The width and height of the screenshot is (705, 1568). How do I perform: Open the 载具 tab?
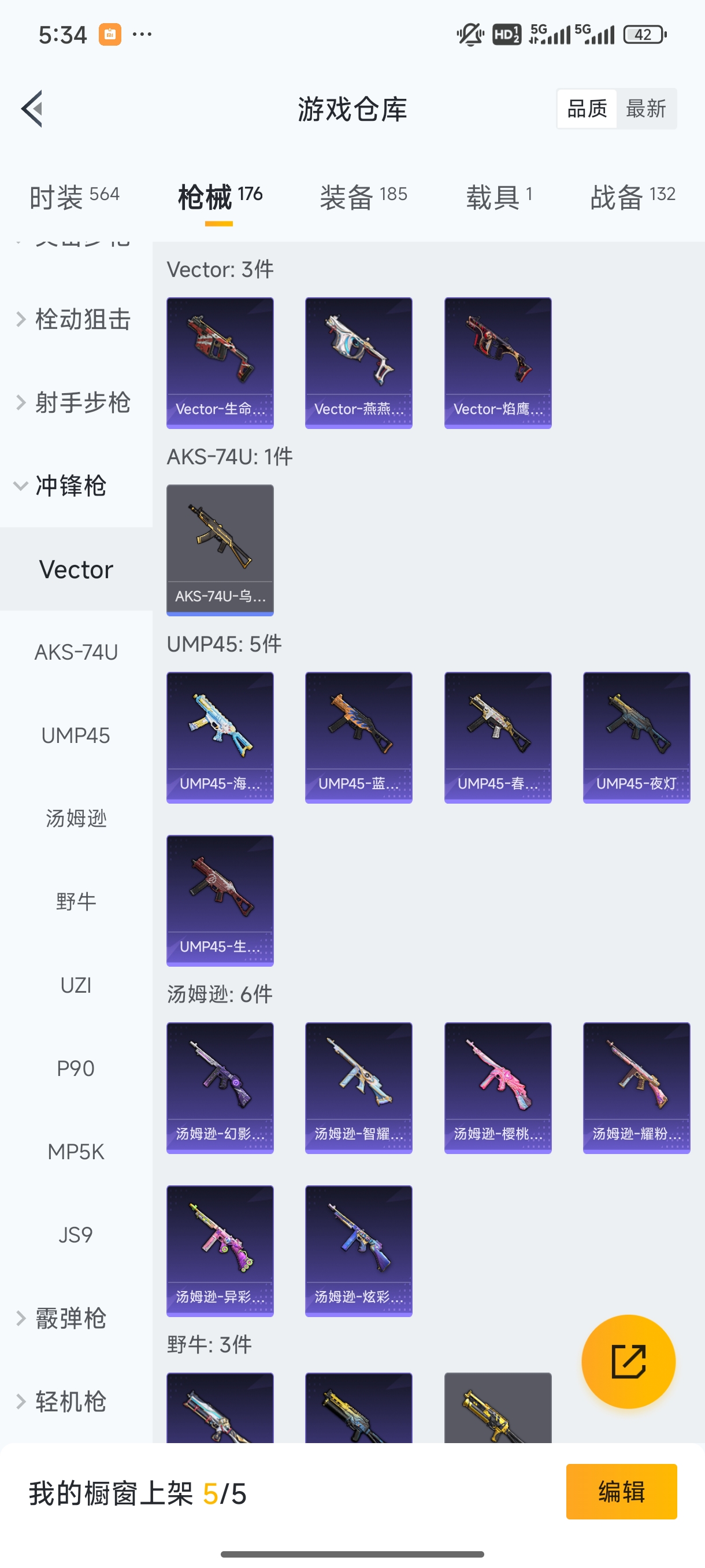(499, 197)
